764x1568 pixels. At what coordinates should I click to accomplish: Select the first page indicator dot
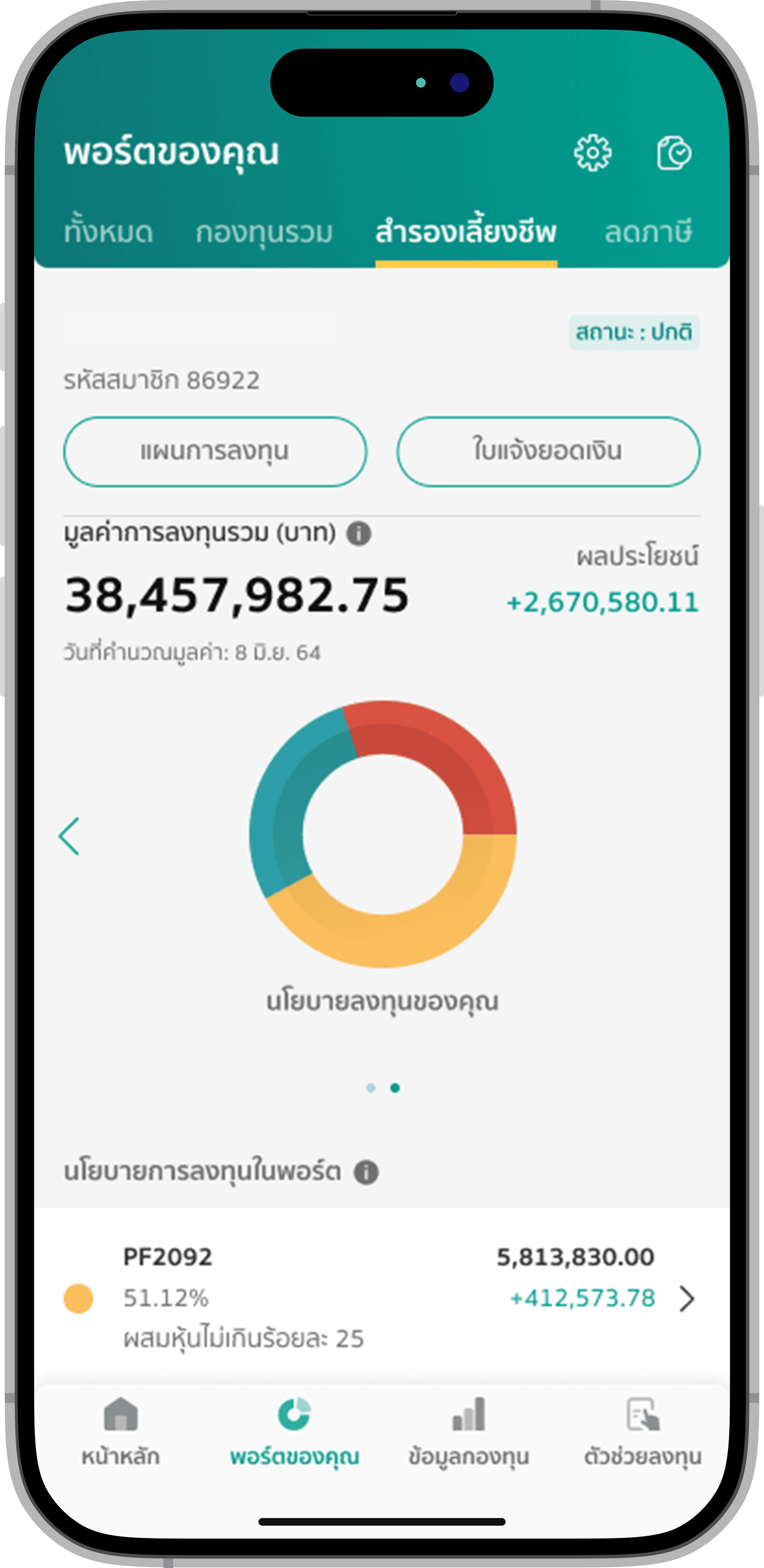pyautogui.click(x=371, y=1088)
